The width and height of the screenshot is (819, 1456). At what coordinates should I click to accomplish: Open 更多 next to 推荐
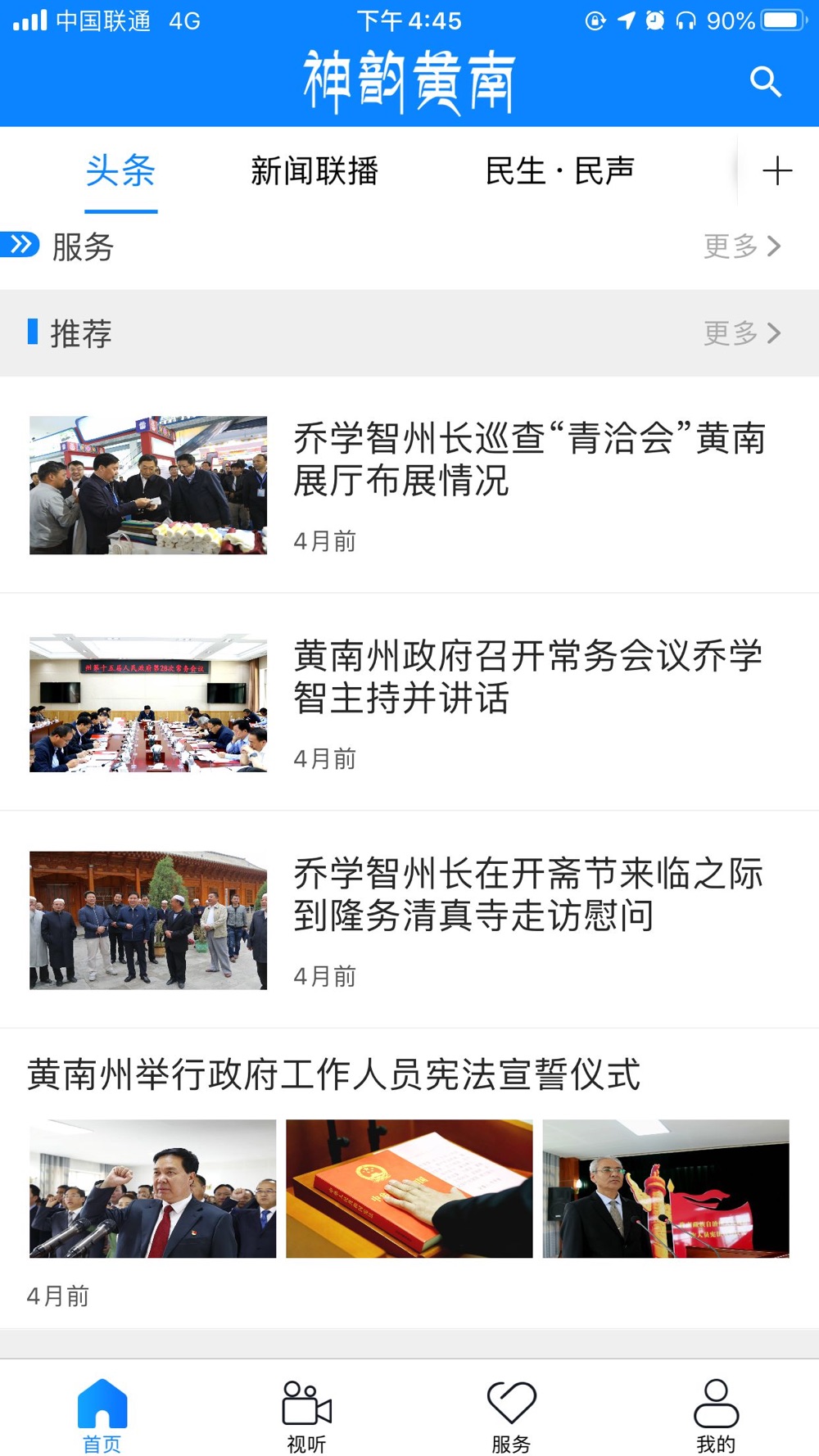(x=743, y=333)
